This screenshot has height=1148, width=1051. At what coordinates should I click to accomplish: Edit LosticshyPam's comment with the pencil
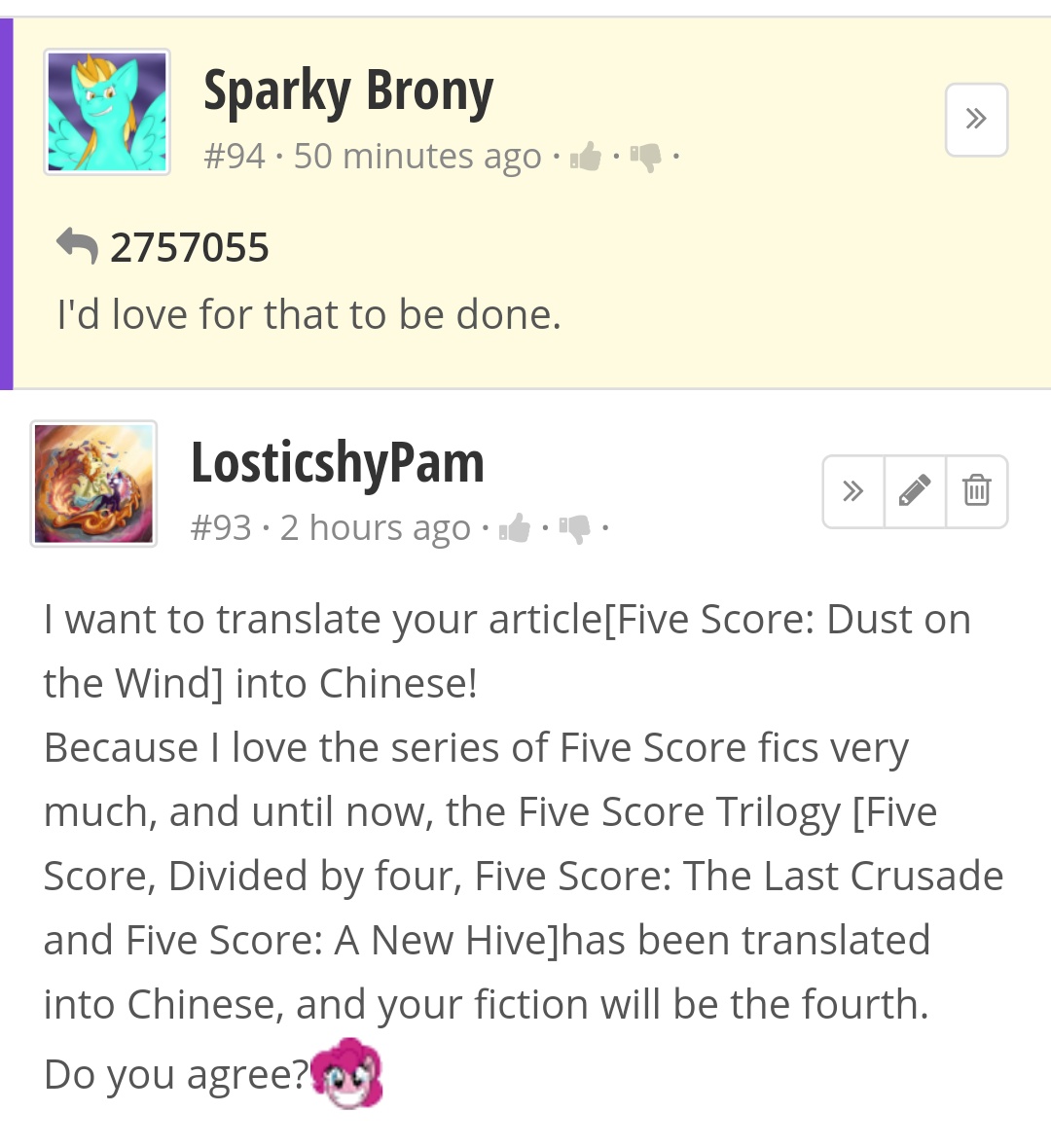(915, 491)
